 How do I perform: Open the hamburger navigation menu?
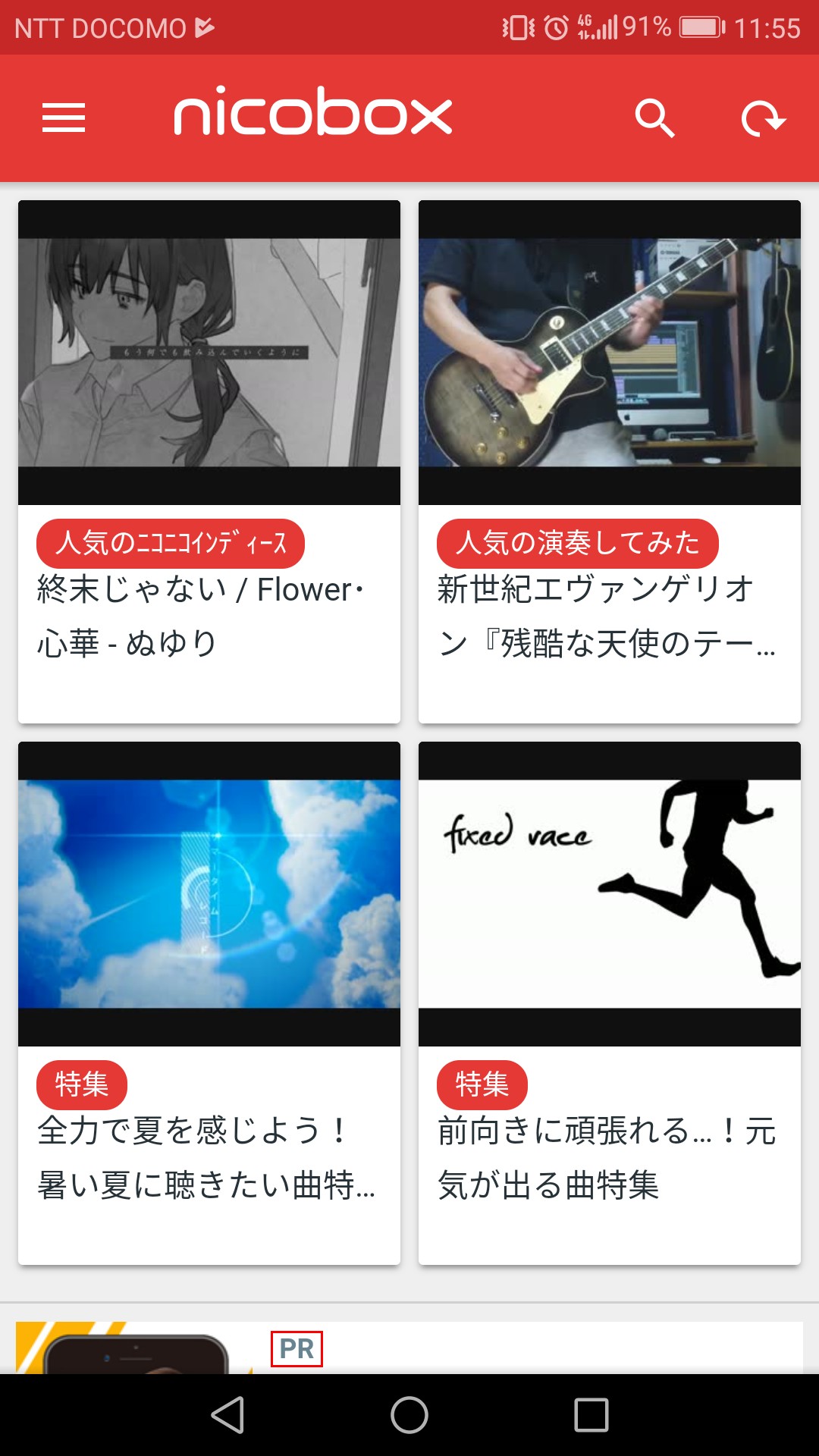[64, 118]
